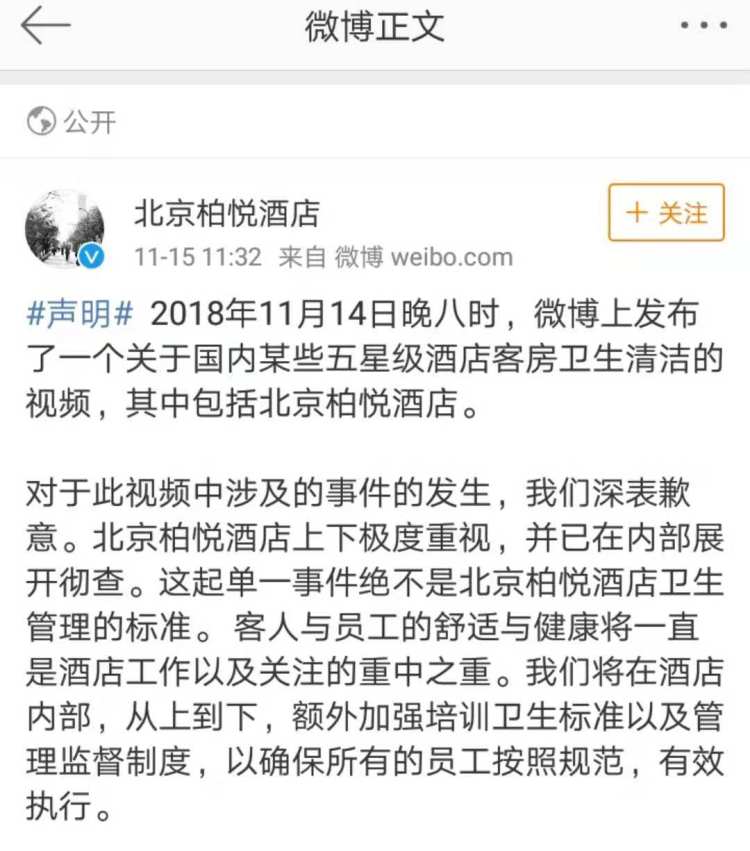Image resolution: width=750 pixels, height=851 pixels.
Task: Open the 北京柏悦酒店 account name
Action: tap(226, 212)
